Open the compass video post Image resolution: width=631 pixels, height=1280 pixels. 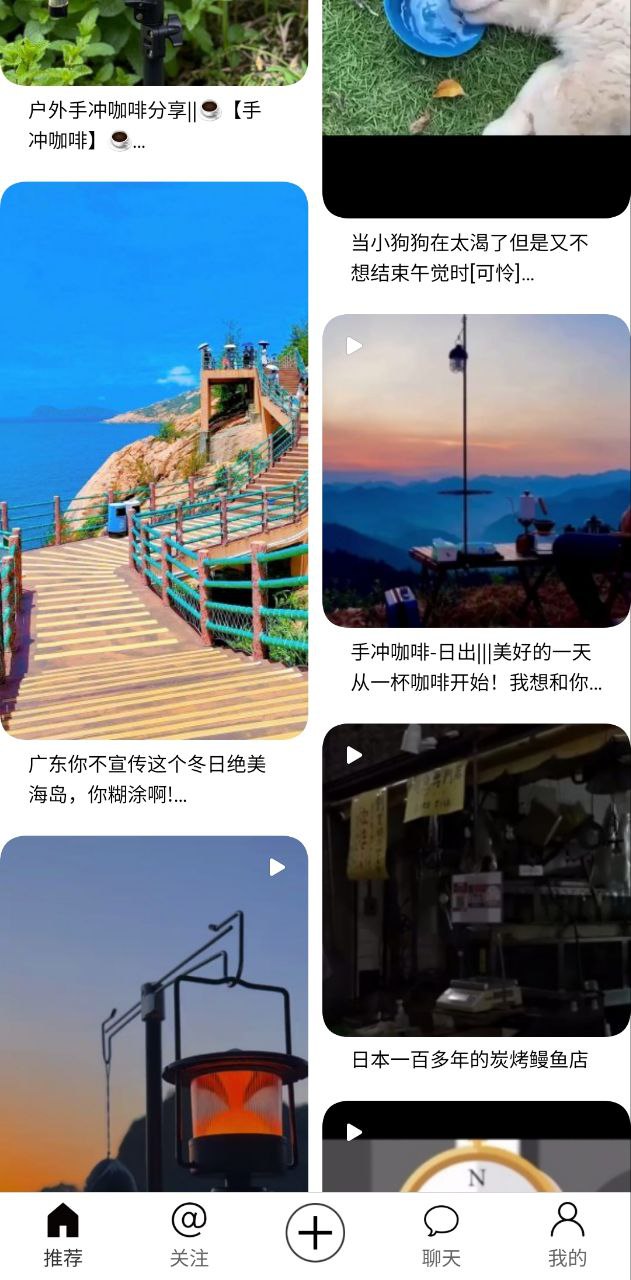(x=476, y=1150)
